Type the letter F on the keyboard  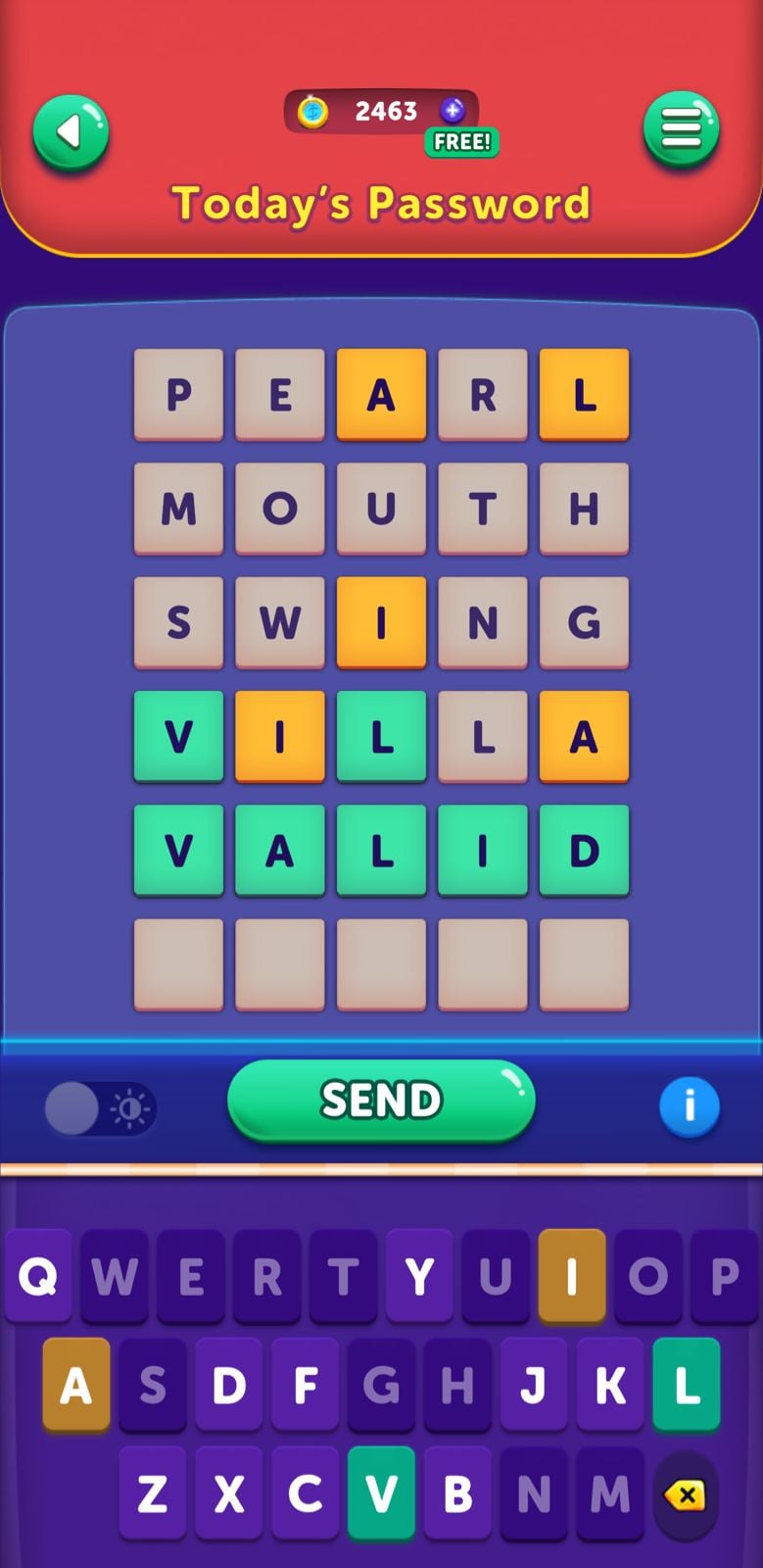(x=305, y=1385)
